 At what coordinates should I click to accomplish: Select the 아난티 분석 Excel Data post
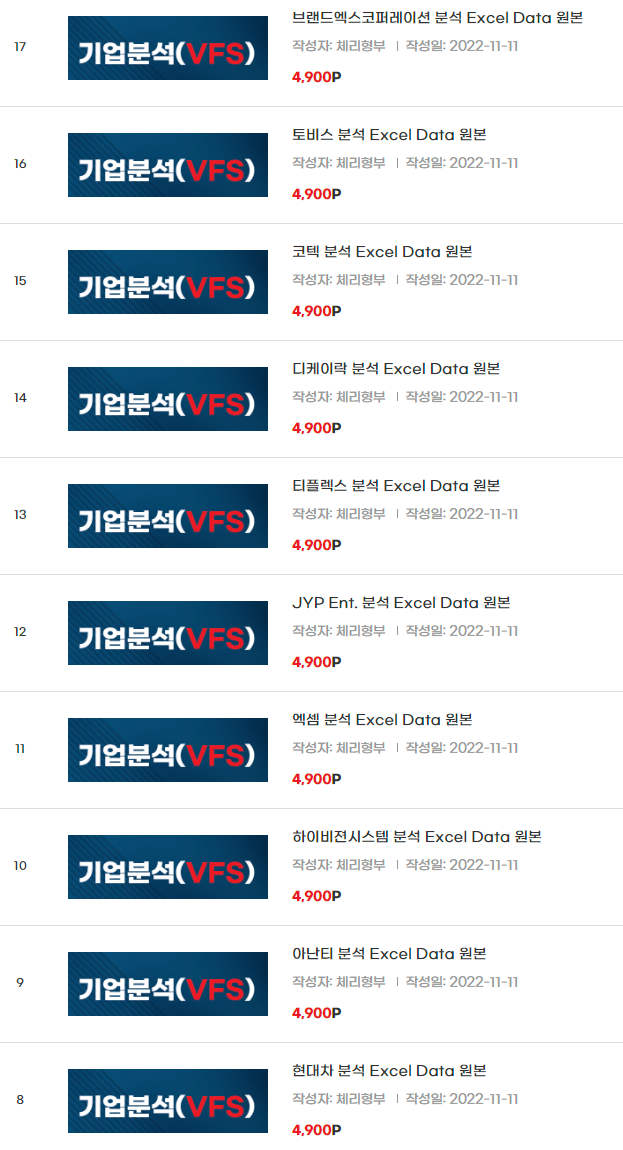tap(389, 954)
